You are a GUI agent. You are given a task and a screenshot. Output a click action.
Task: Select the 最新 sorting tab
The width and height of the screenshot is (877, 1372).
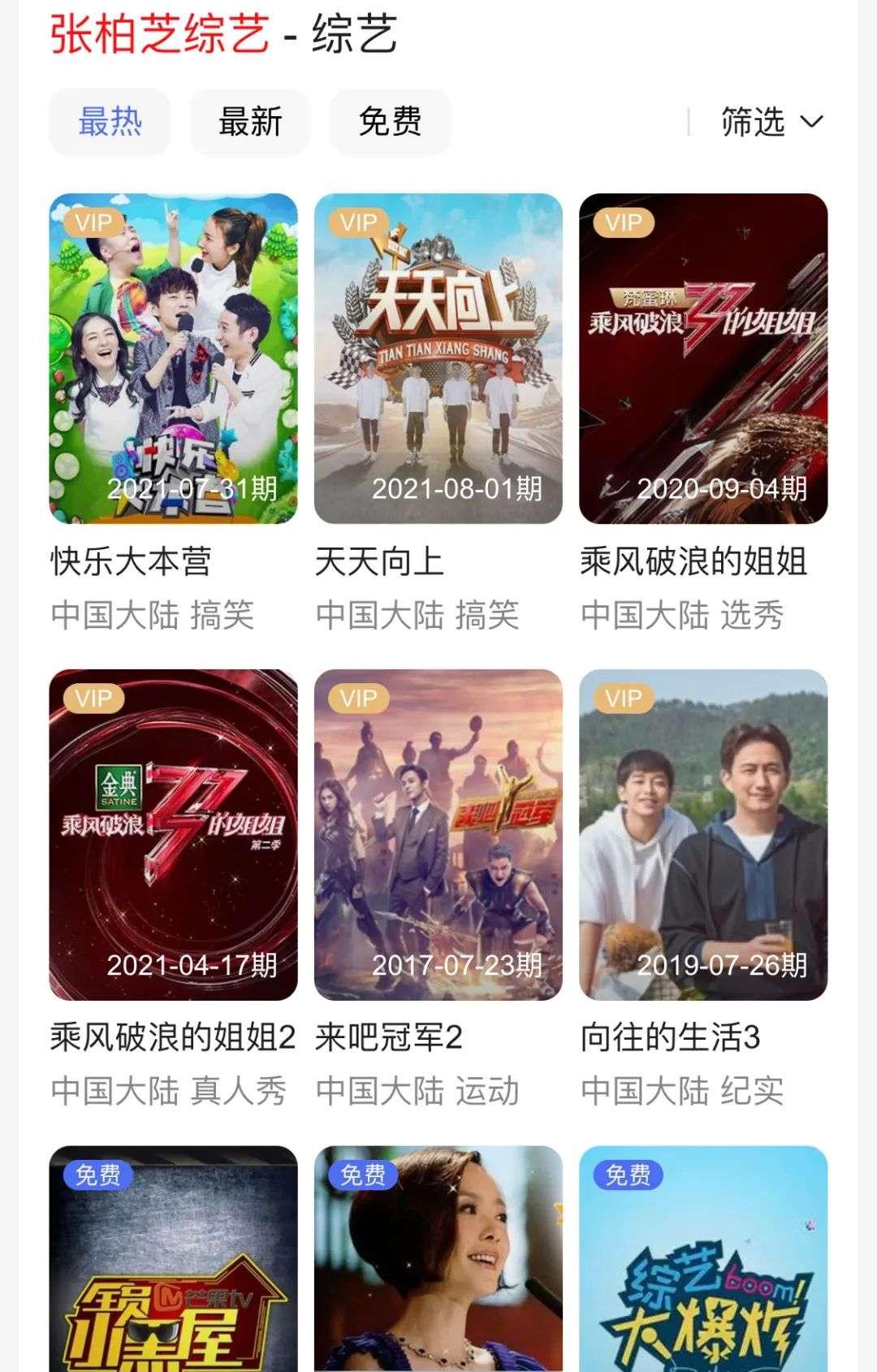click(250, 122)
